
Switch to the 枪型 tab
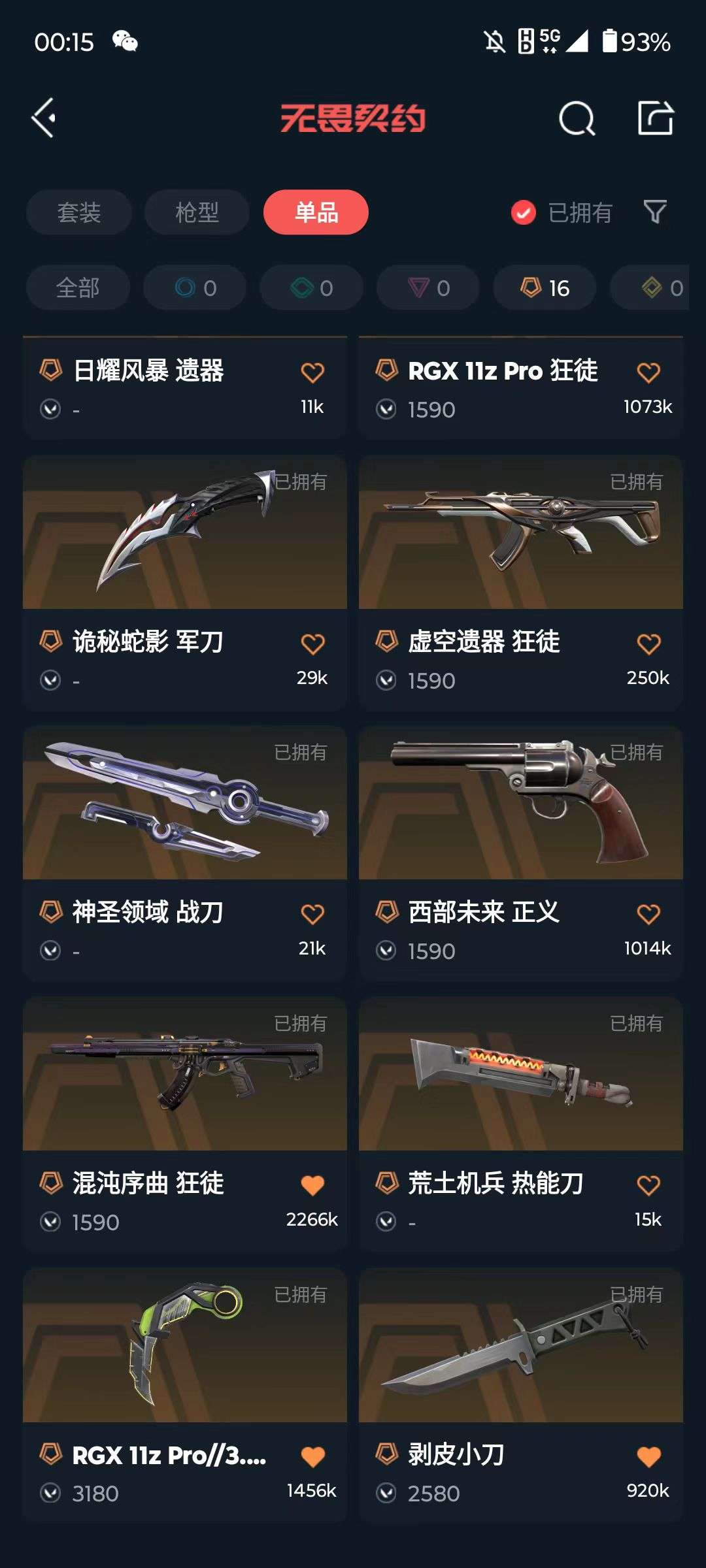(195, 212)
